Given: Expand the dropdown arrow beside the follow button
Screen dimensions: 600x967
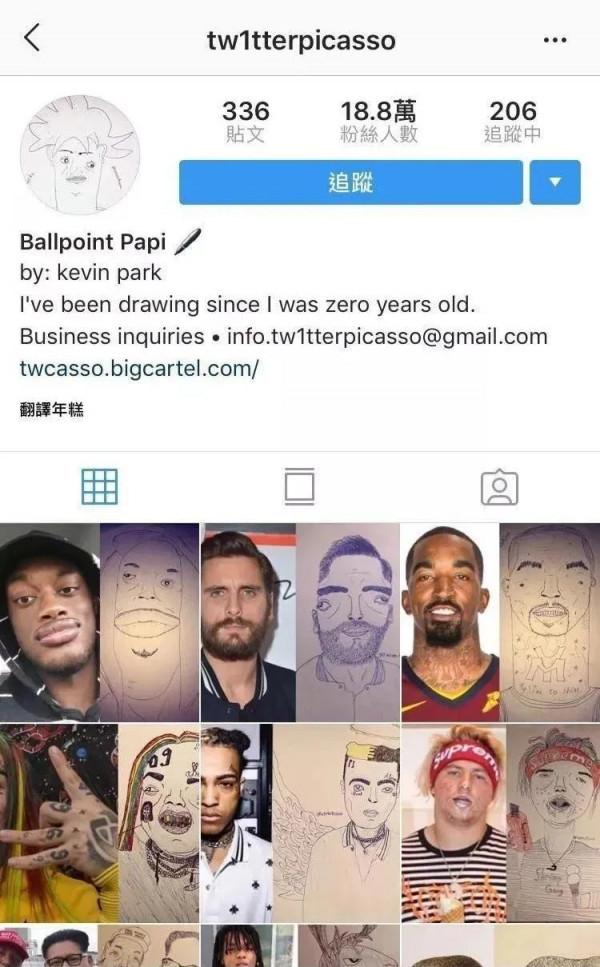Looking at the screenshot, I should 555,183.
